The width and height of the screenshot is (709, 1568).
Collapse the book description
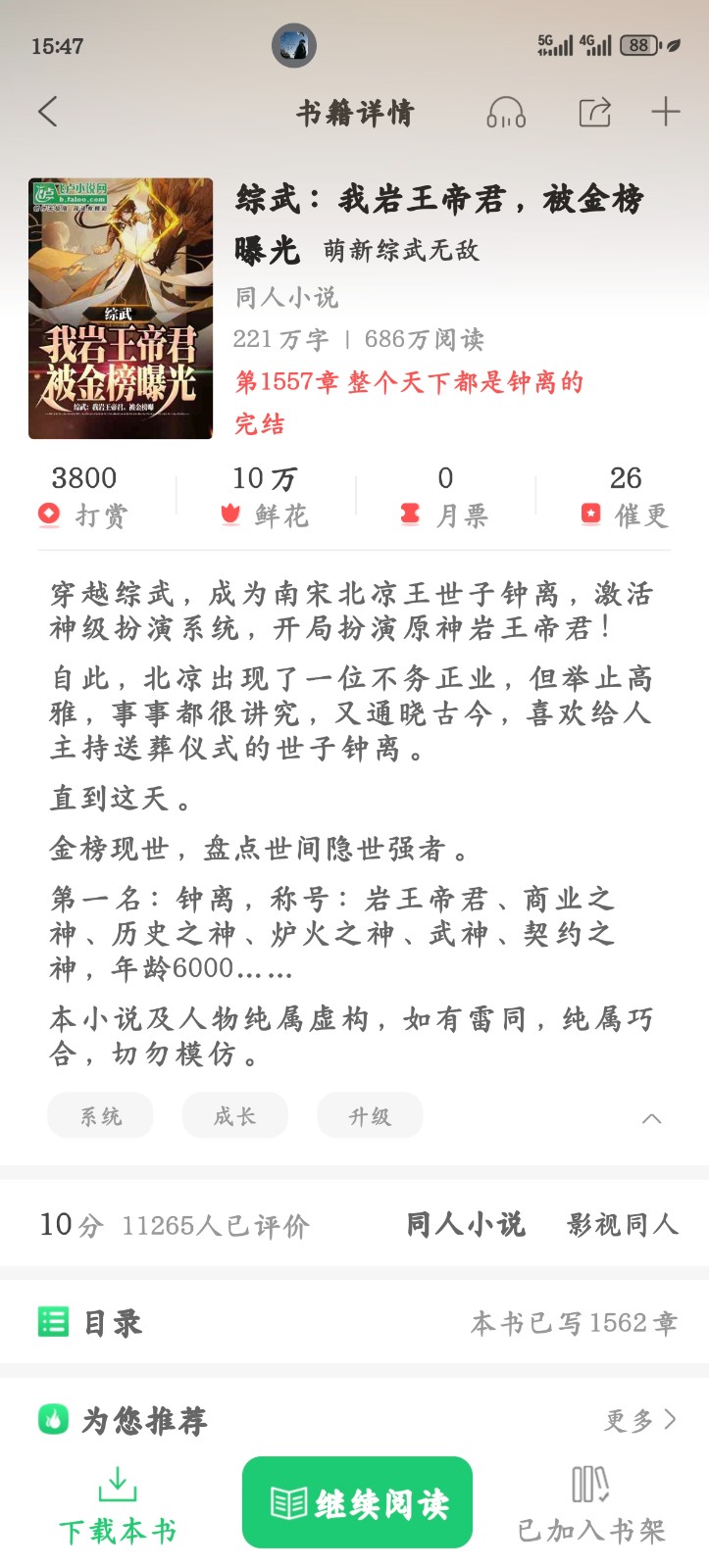651,1118
